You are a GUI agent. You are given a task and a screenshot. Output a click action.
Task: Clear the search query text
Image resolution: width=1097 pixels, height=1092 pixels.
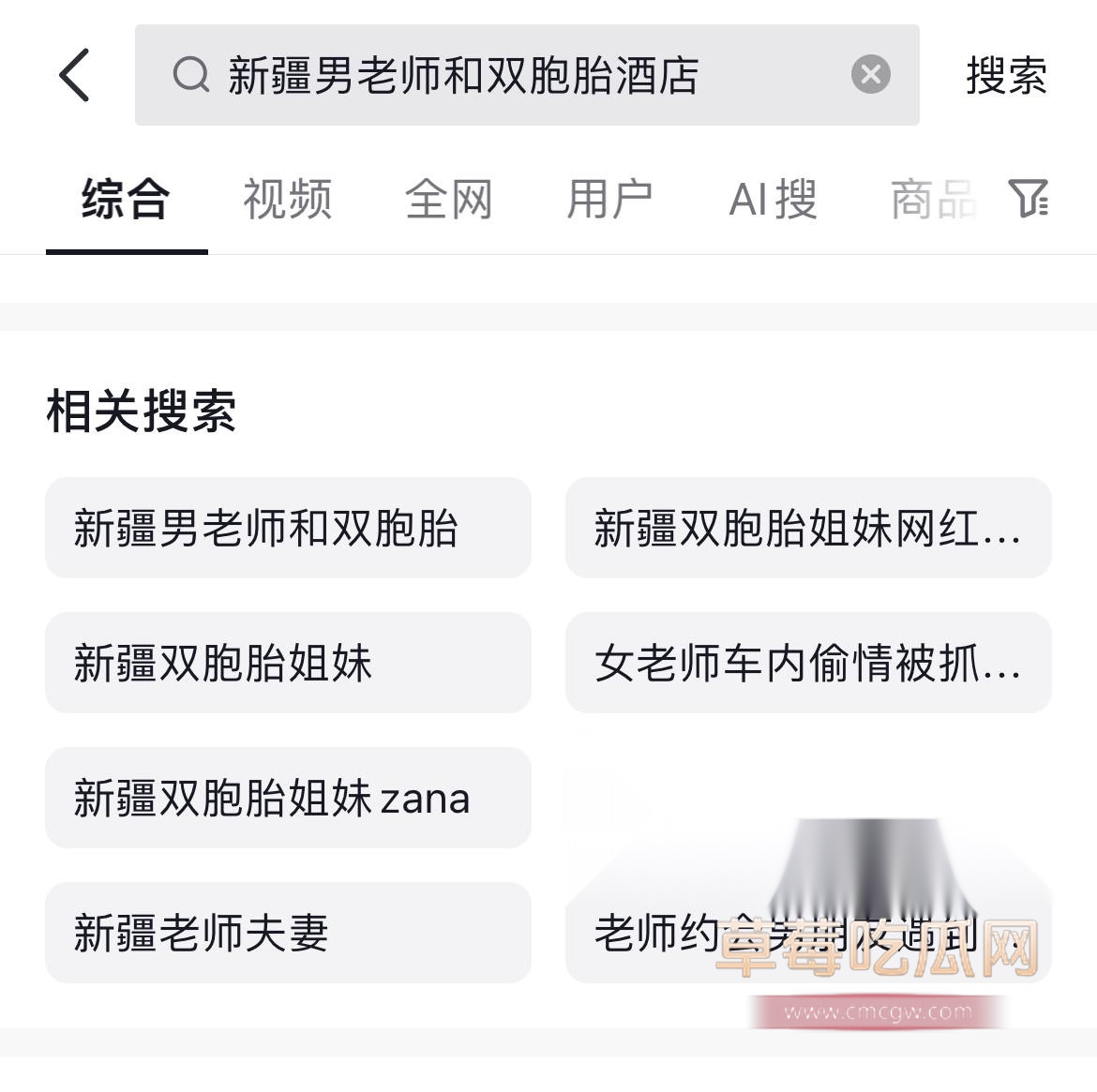tap(870, 74)
